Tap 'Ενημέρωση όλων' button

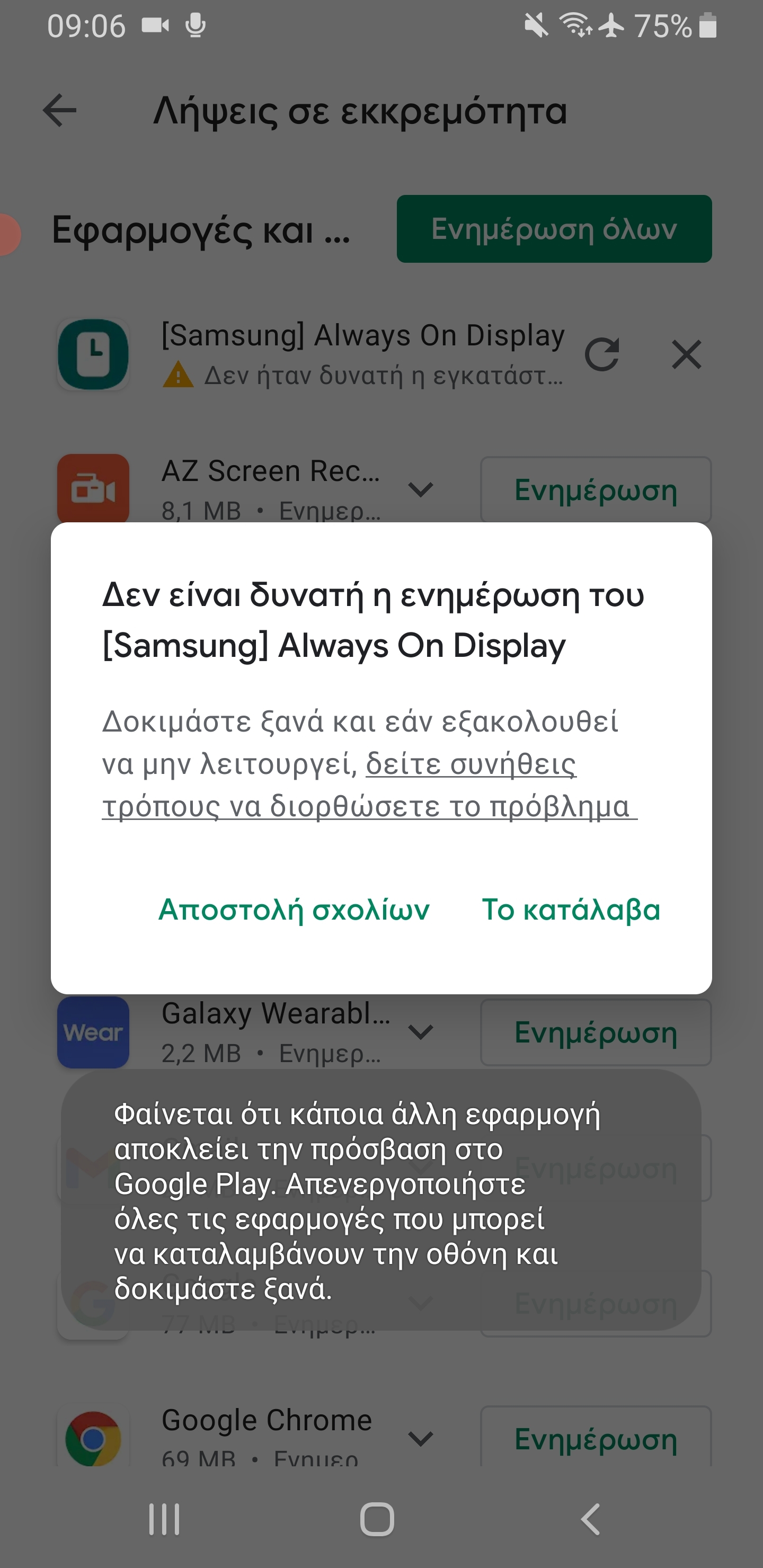(x=554, y=229)
